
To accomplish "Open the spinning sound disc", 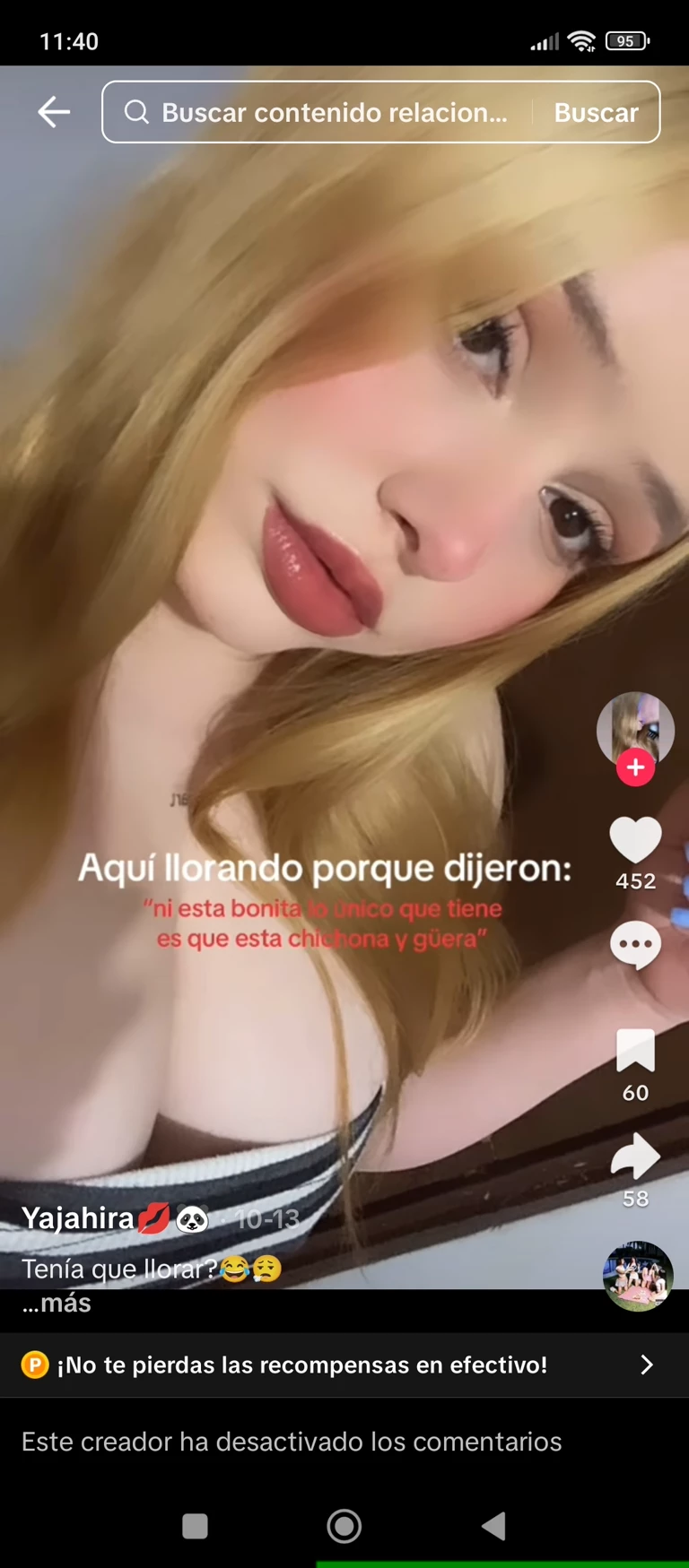I will 638,1276.
